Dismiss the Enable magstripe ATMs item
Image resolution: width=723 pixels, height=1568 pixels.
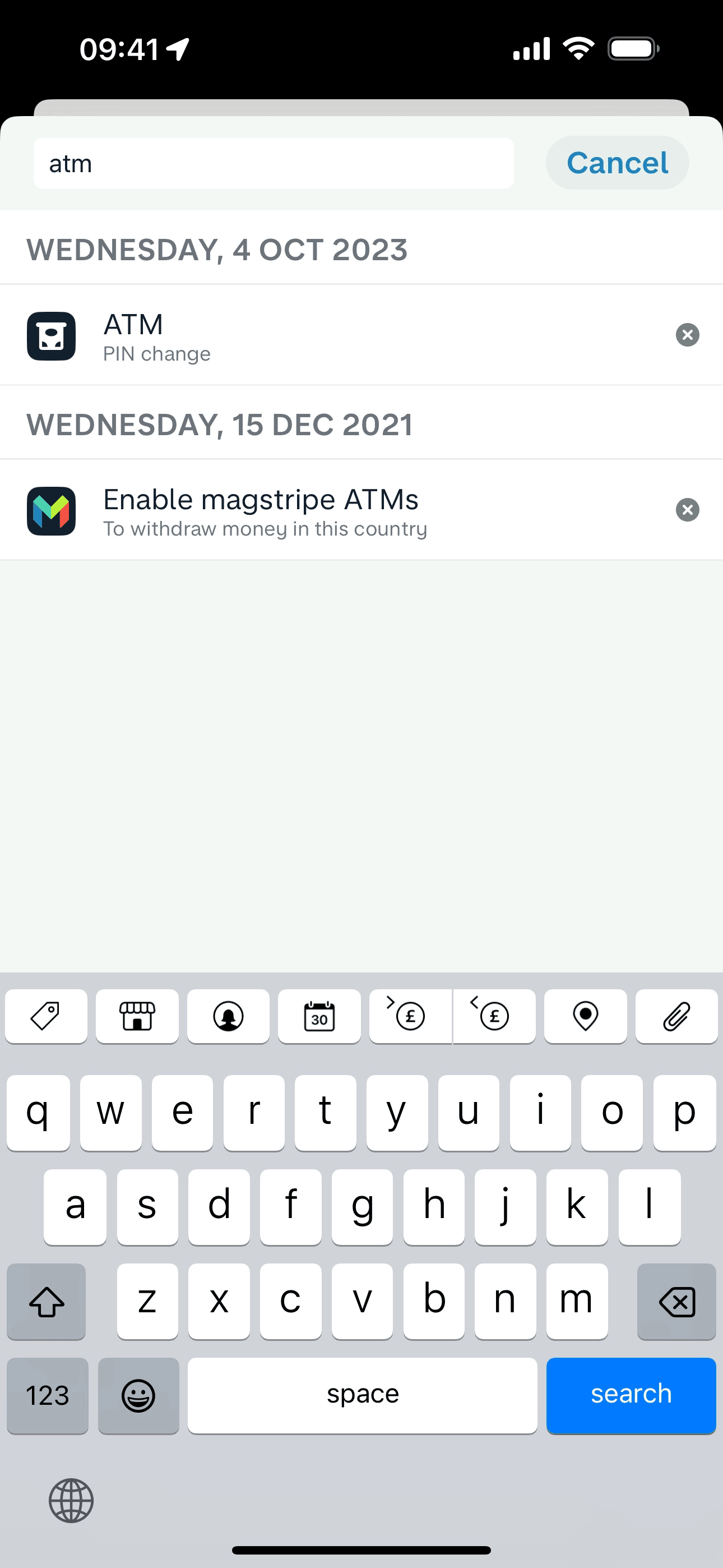pyautogui.click(x=687, y=510)
